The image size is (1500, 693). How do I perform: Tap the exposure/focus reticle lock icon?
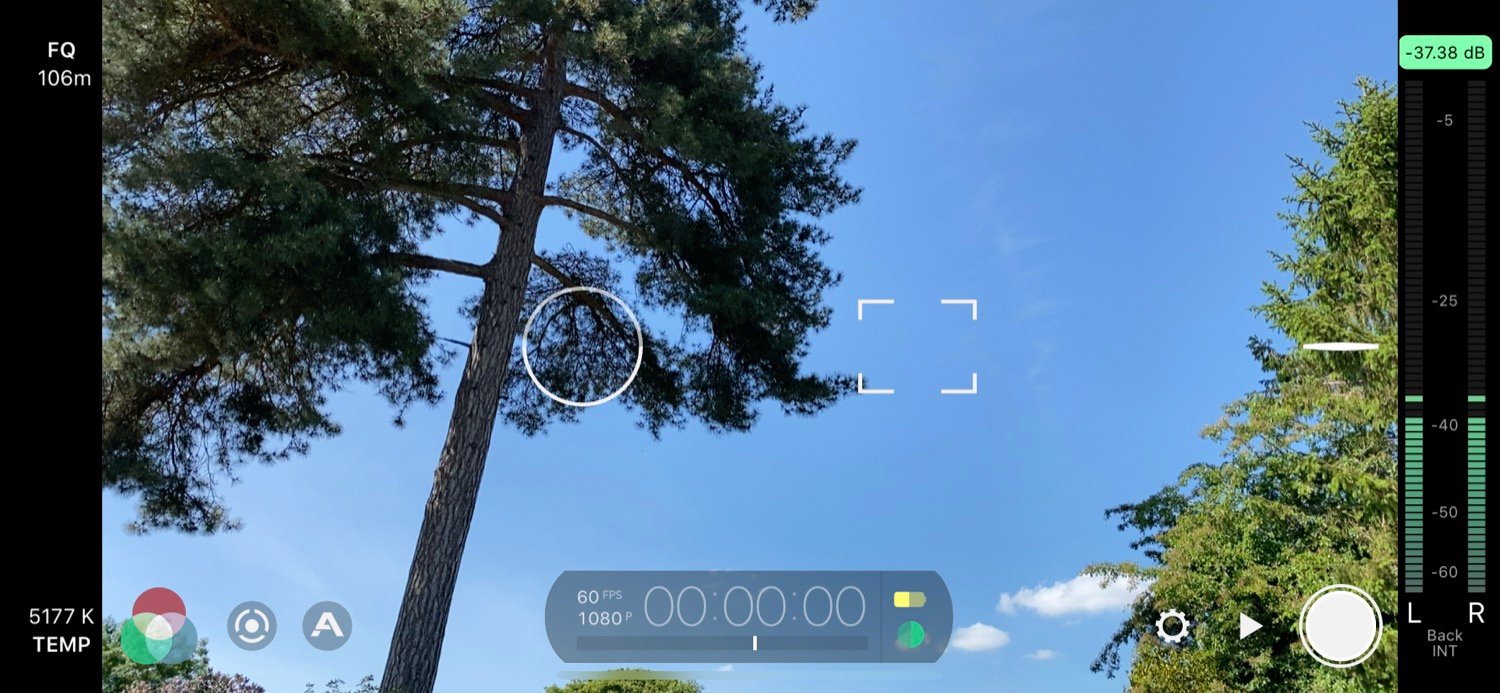tap(251, 627)
